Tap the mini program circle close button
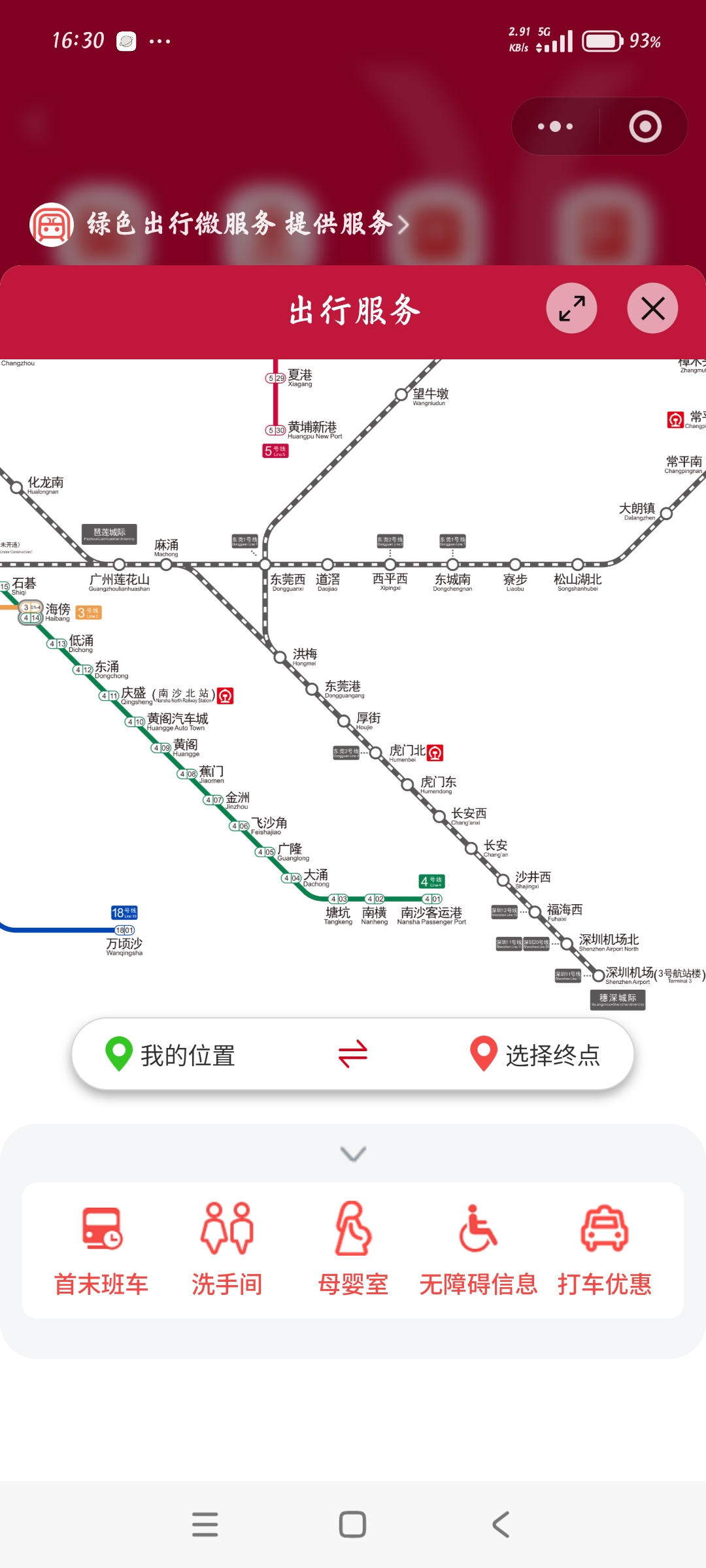The width and height of the screenshot is (706, 1568). (645, 126)
